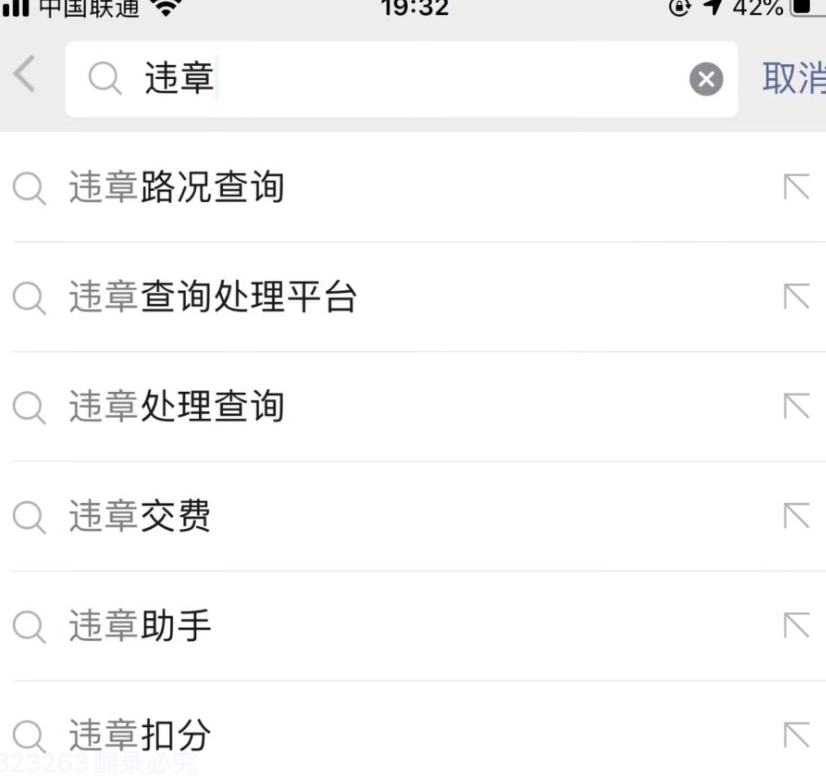
Task: Fill in 违章扣分 using its arrow
Action: pyautogui.click(x=796, y=737)
